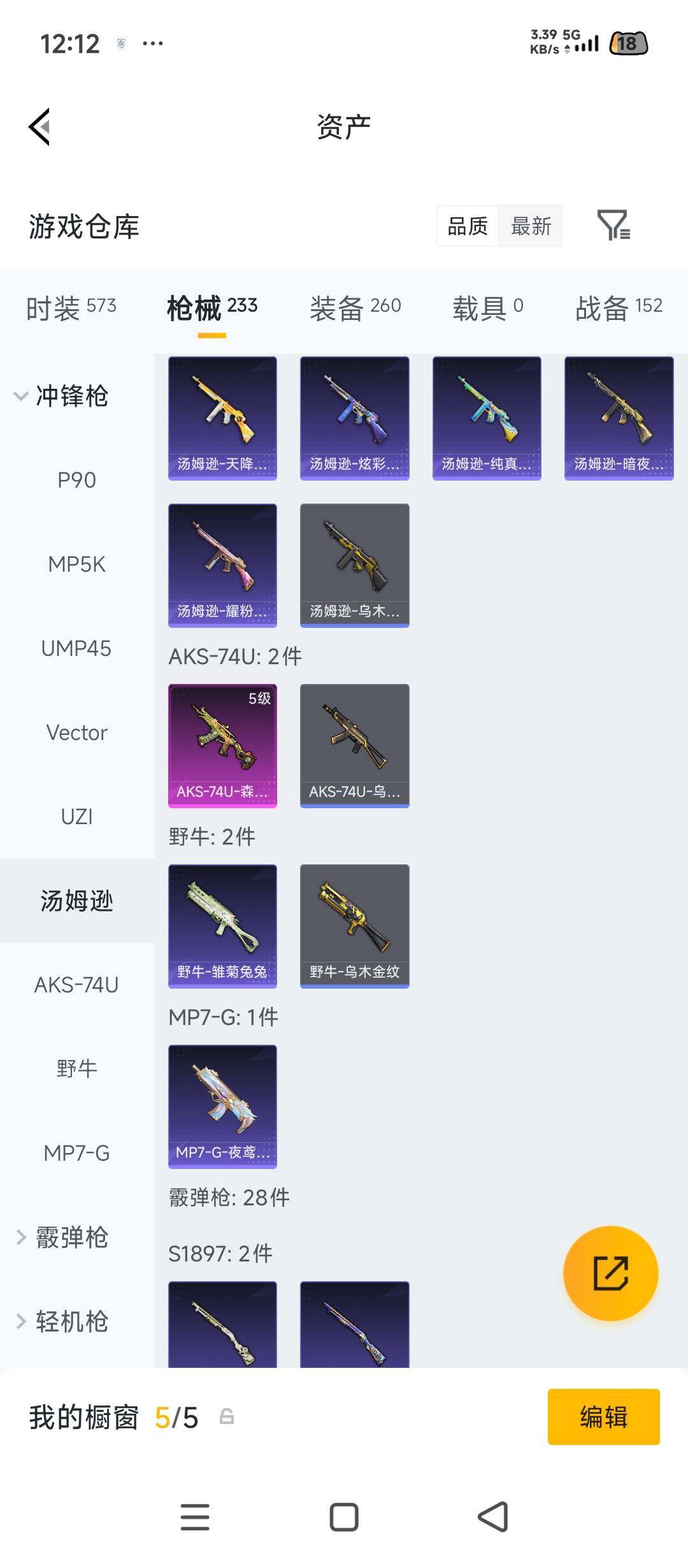Expand the 轻机枪 category
The image size is (688, 1568).
click(62, 1321)
